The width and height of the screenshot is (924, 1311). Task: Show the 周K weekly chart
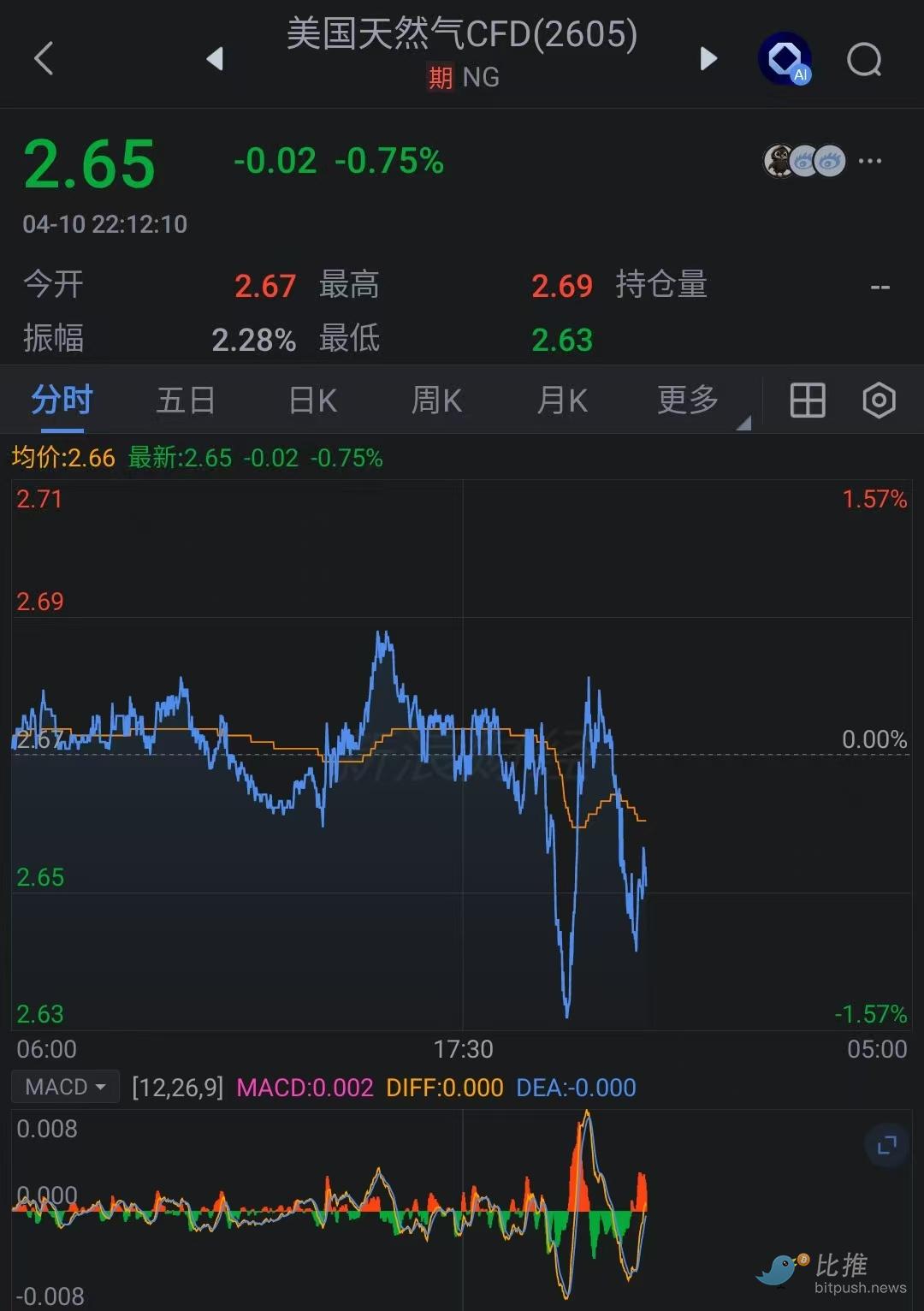[x=436, y=400]
